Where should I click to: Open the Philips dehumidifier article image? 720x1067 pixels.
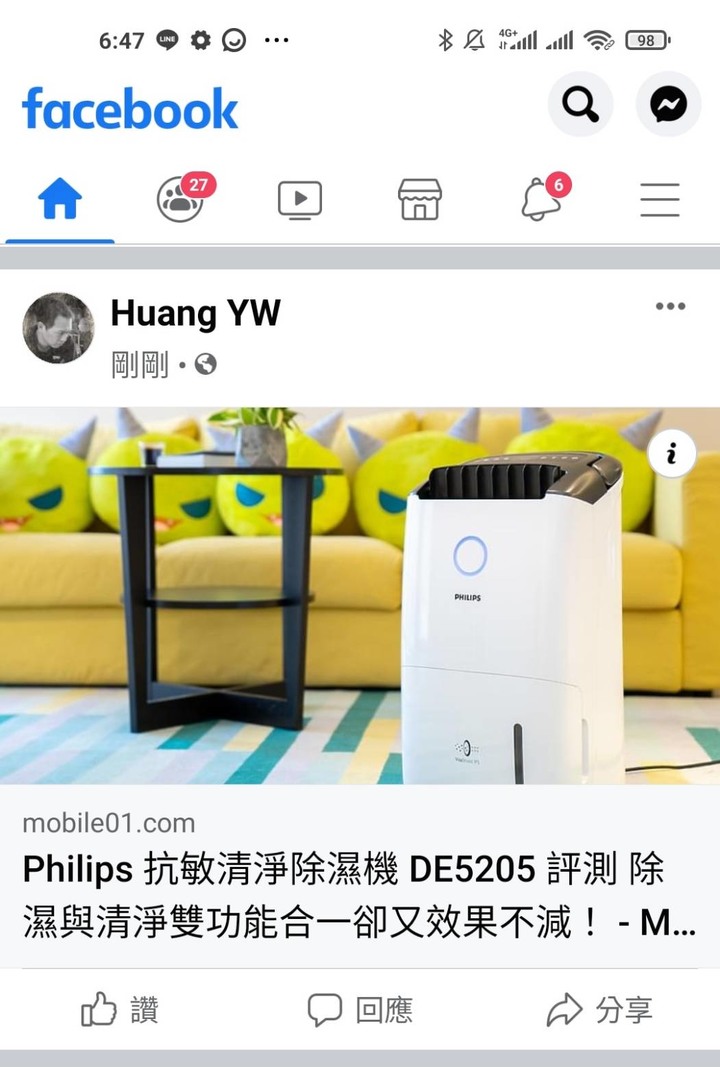point(360,595)
